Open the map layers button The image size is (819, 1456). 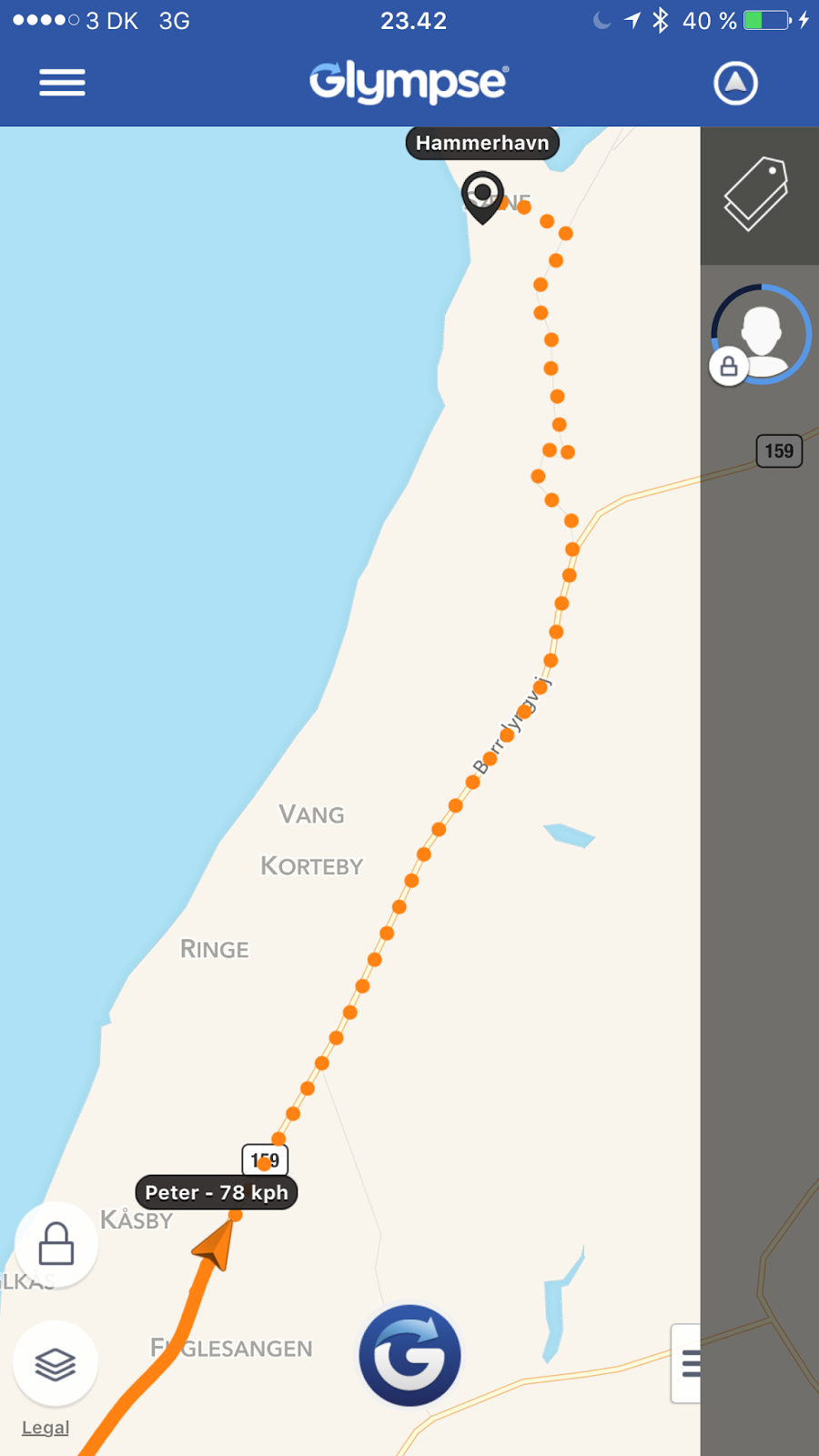56,1363
